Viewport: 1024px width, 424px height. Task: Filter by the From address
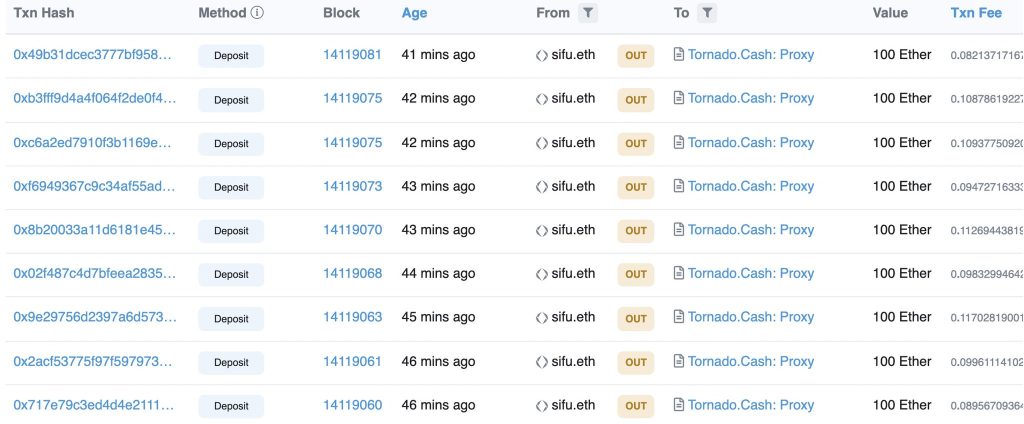(x=588, y=13)
